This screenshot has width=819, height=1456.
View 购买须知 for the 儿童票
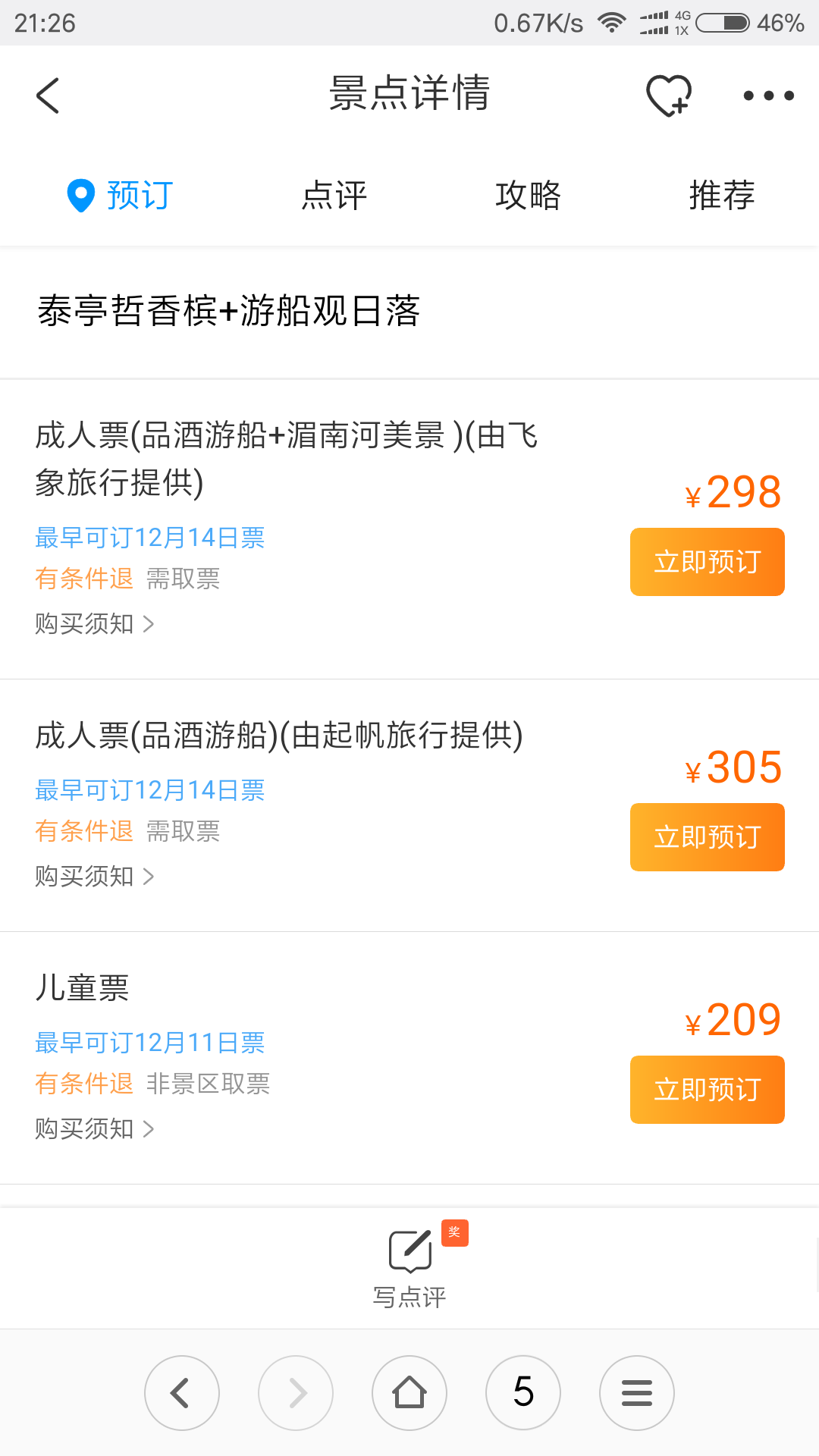click(95, 1129)
